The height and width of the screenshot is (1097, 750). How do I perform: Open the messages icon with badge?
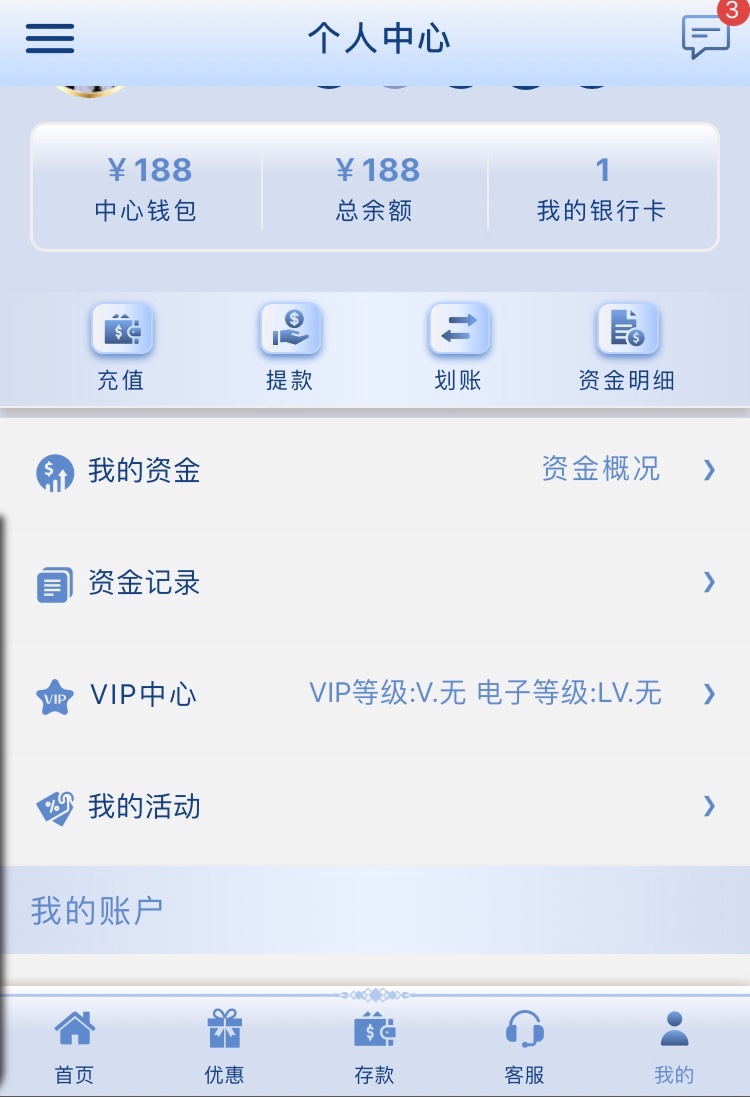[x=706, y=38]
